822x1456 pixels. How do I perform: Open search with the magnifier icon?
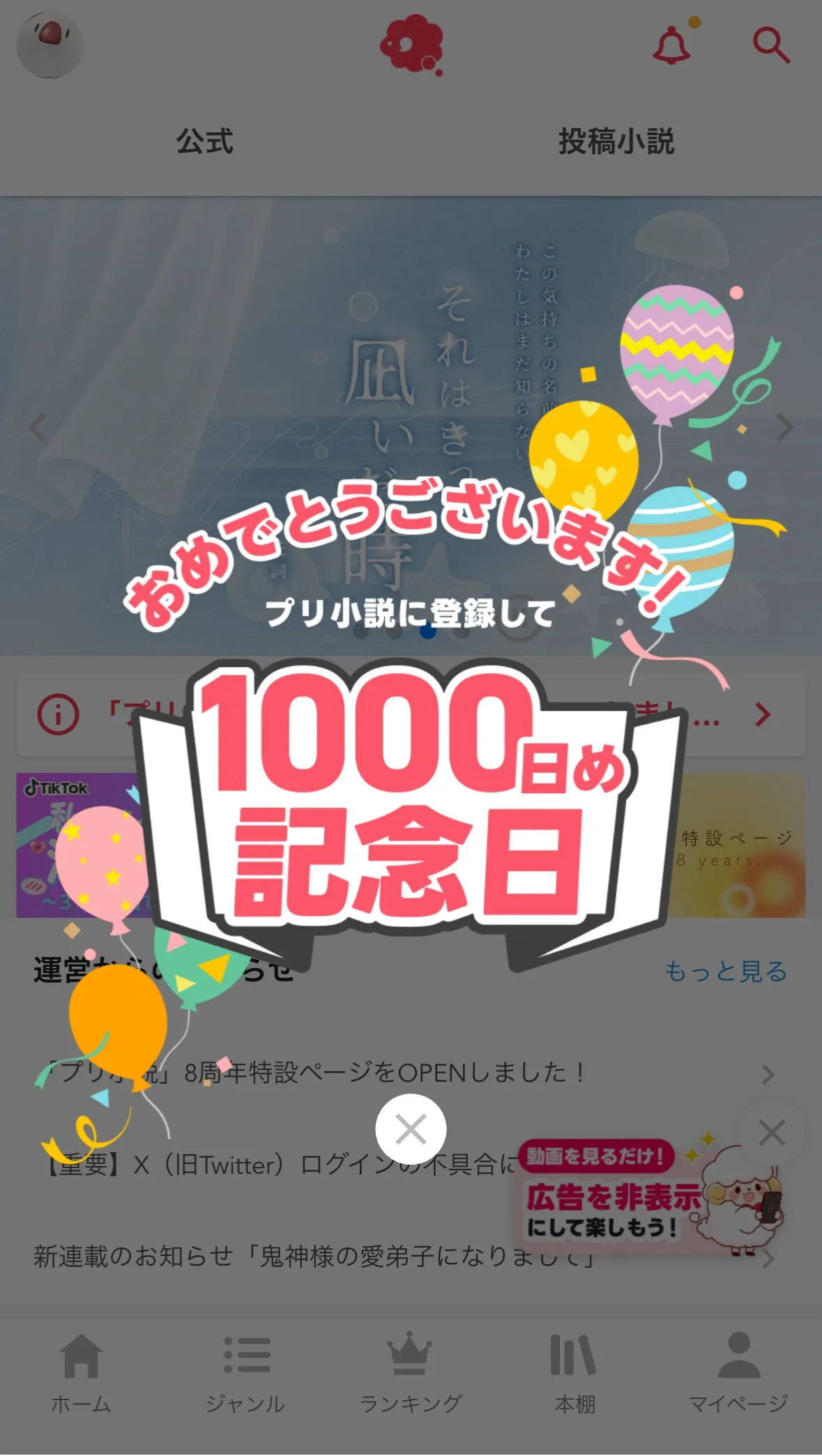770,46
